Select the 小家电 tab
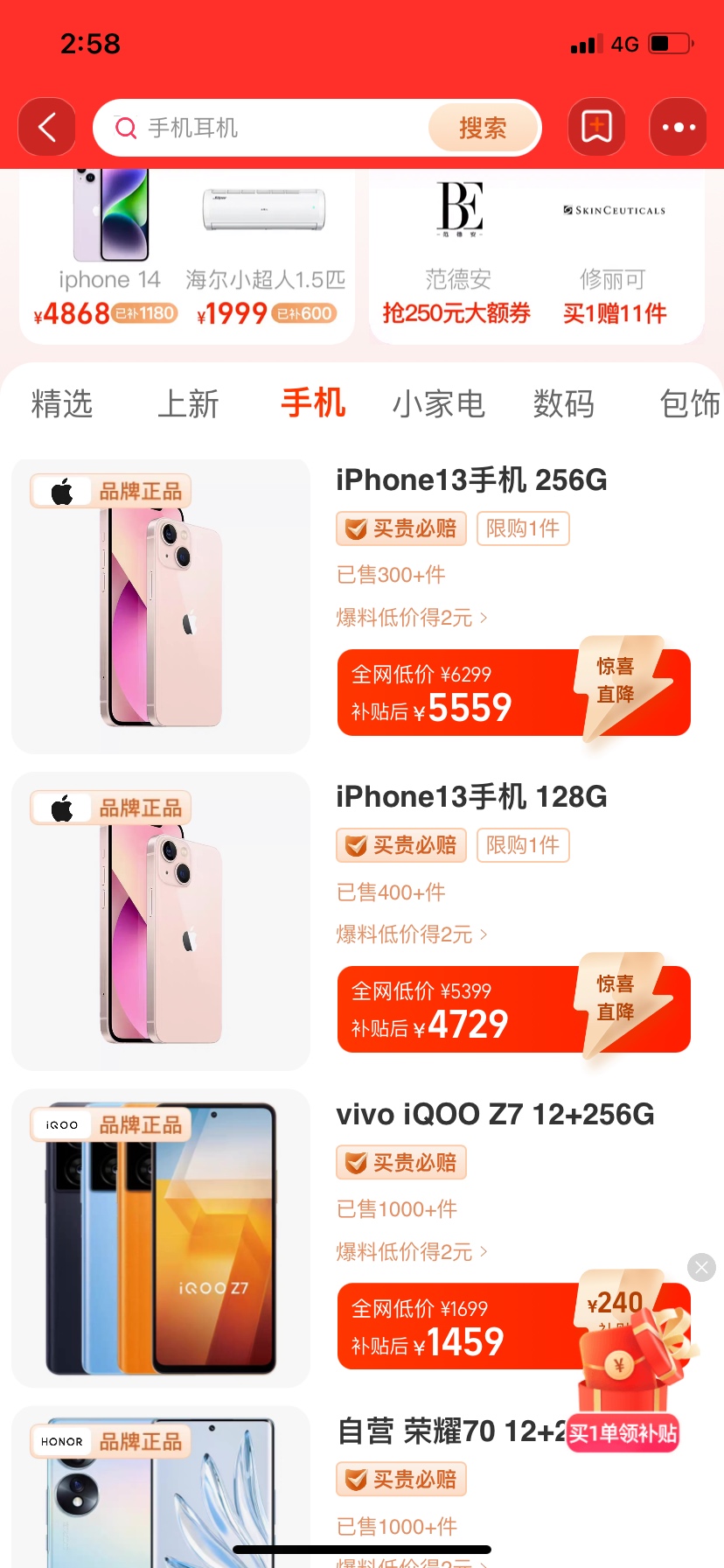 coord(438,404)
